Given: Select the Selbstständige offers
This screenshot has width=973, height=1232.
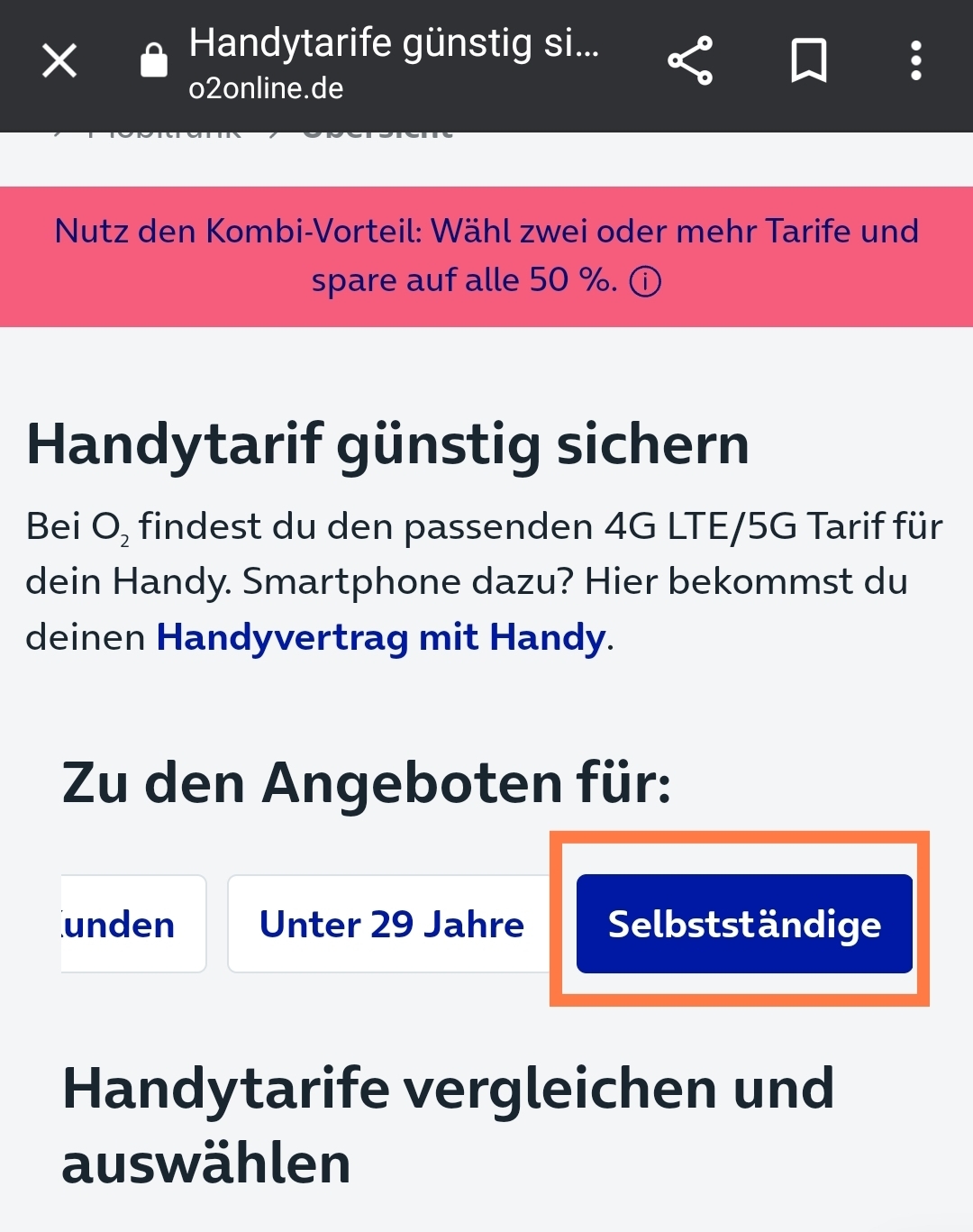Looking at the screenshot, I should point(744,924).
